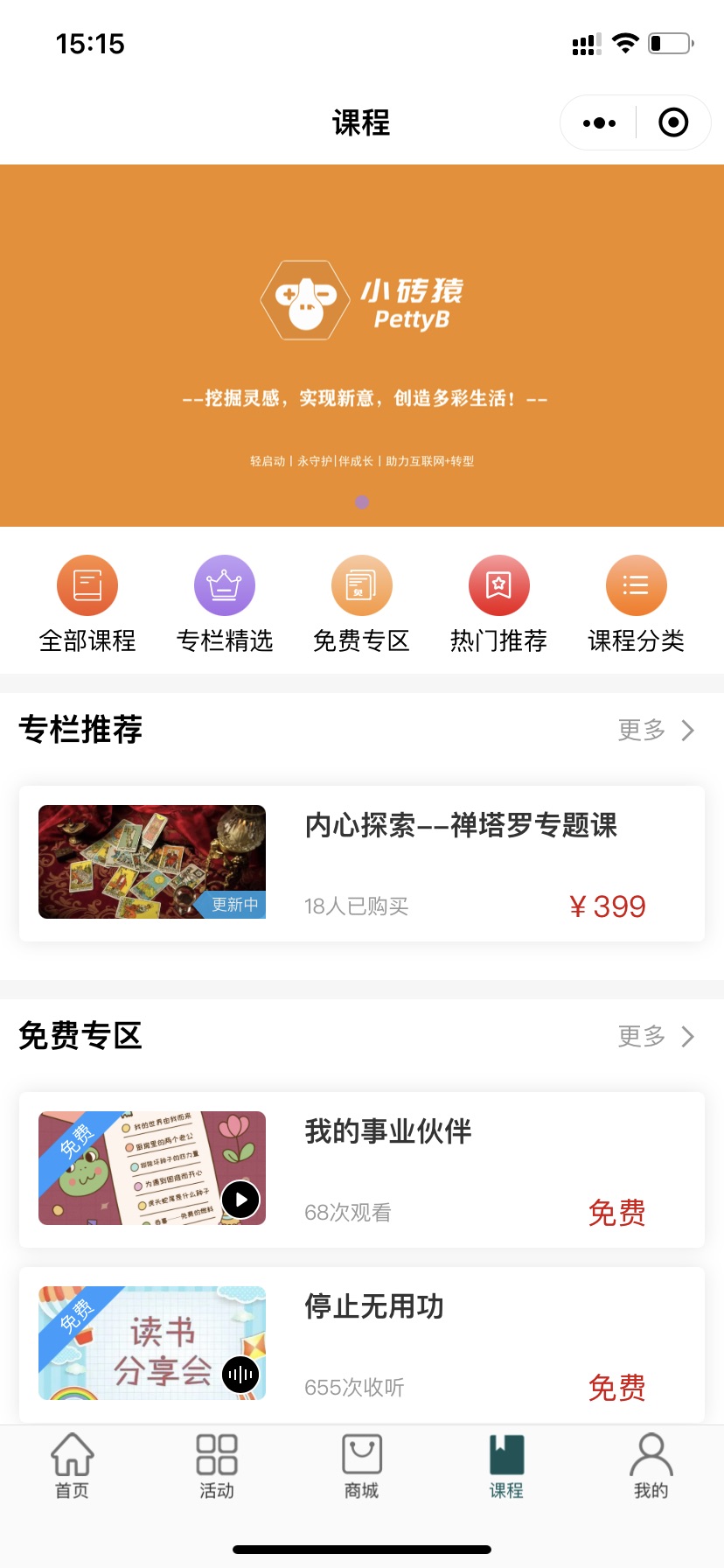724x1568 pixels.
Task: View more under the 免费专区 section
Action: coord(656,1036)
